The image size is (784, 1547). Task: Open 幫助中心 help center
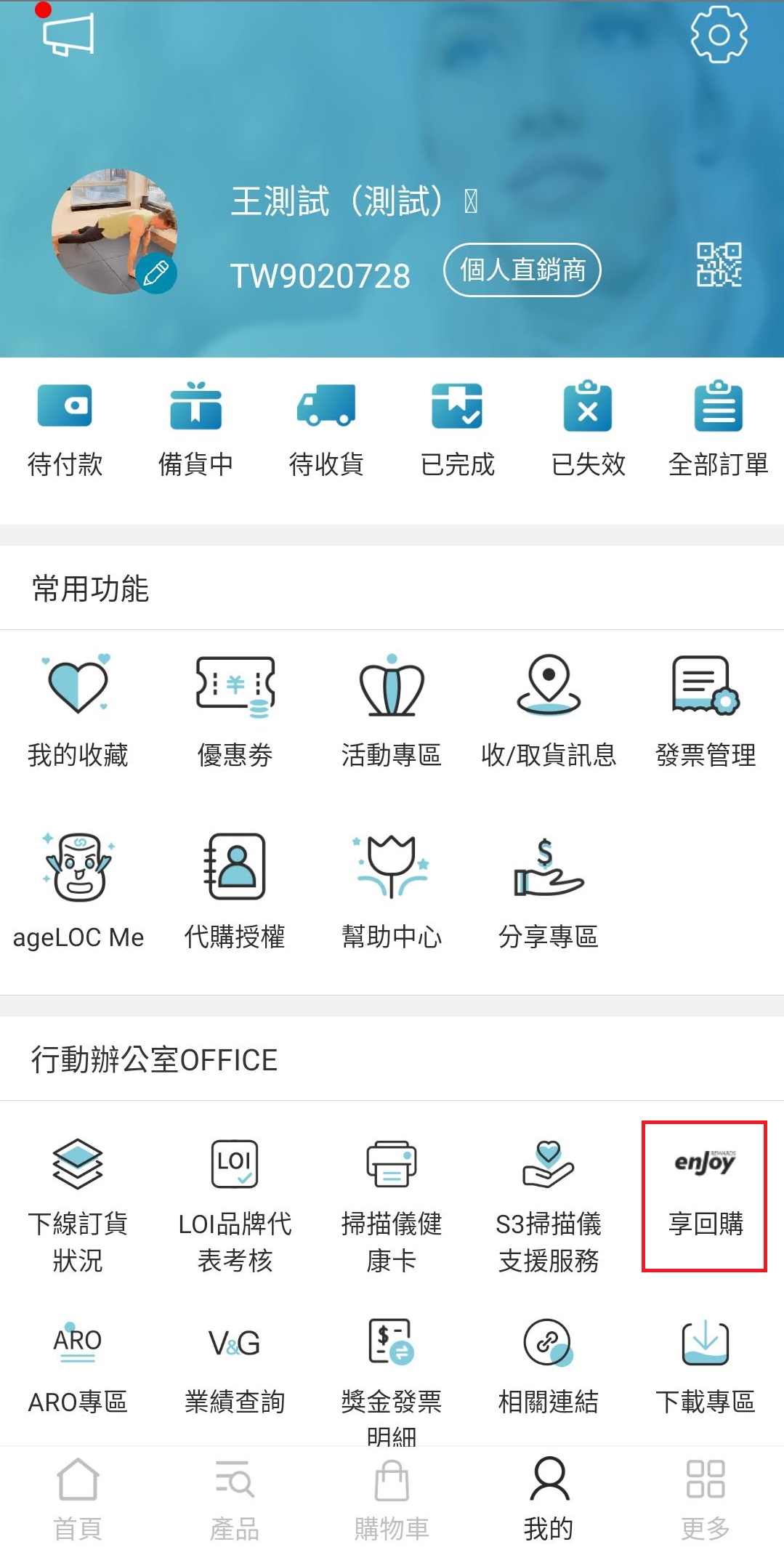(392, 892)
